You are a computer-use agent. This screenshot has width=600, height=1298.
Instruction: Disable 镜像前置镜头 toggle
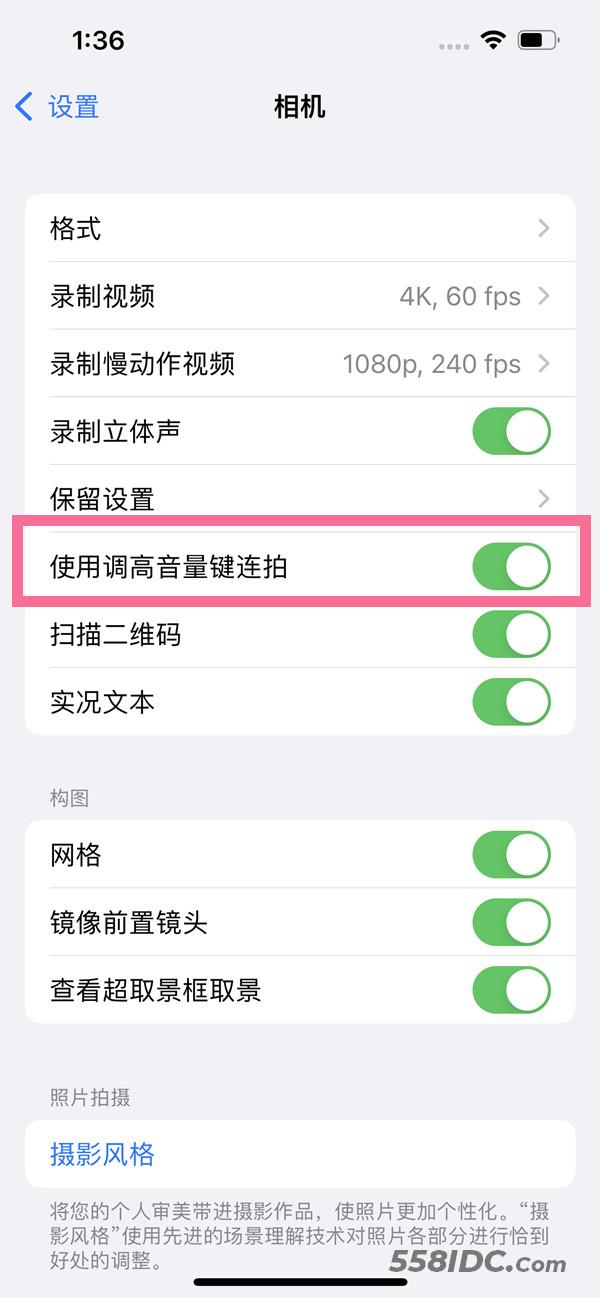tap(511, 923)
